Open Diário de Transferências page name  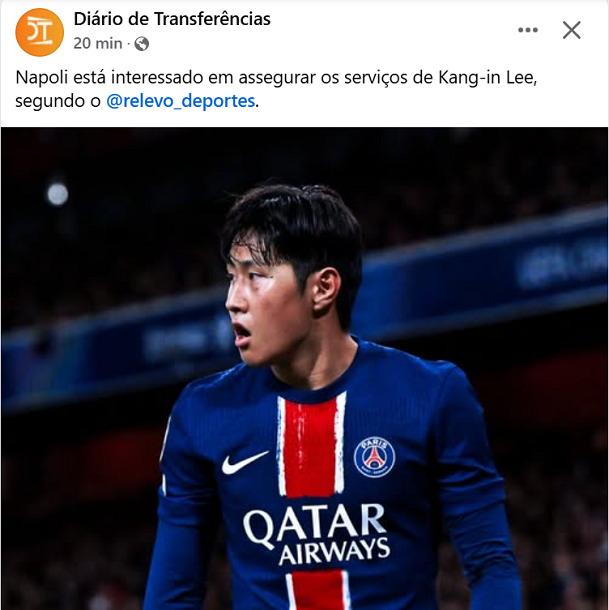coord(172,19)
